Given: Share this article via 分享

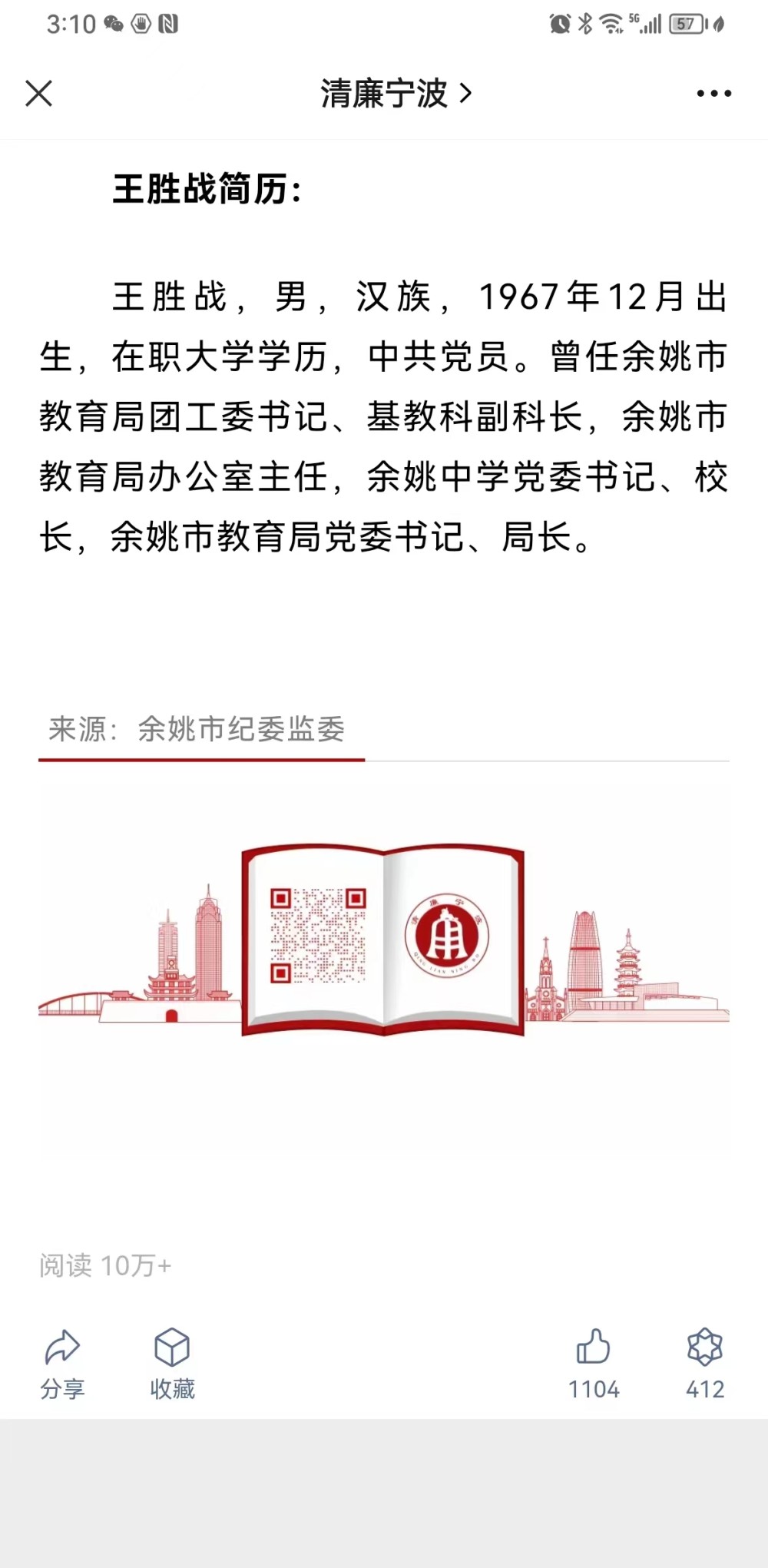Looking at the screenshot, I should 62,1363.
